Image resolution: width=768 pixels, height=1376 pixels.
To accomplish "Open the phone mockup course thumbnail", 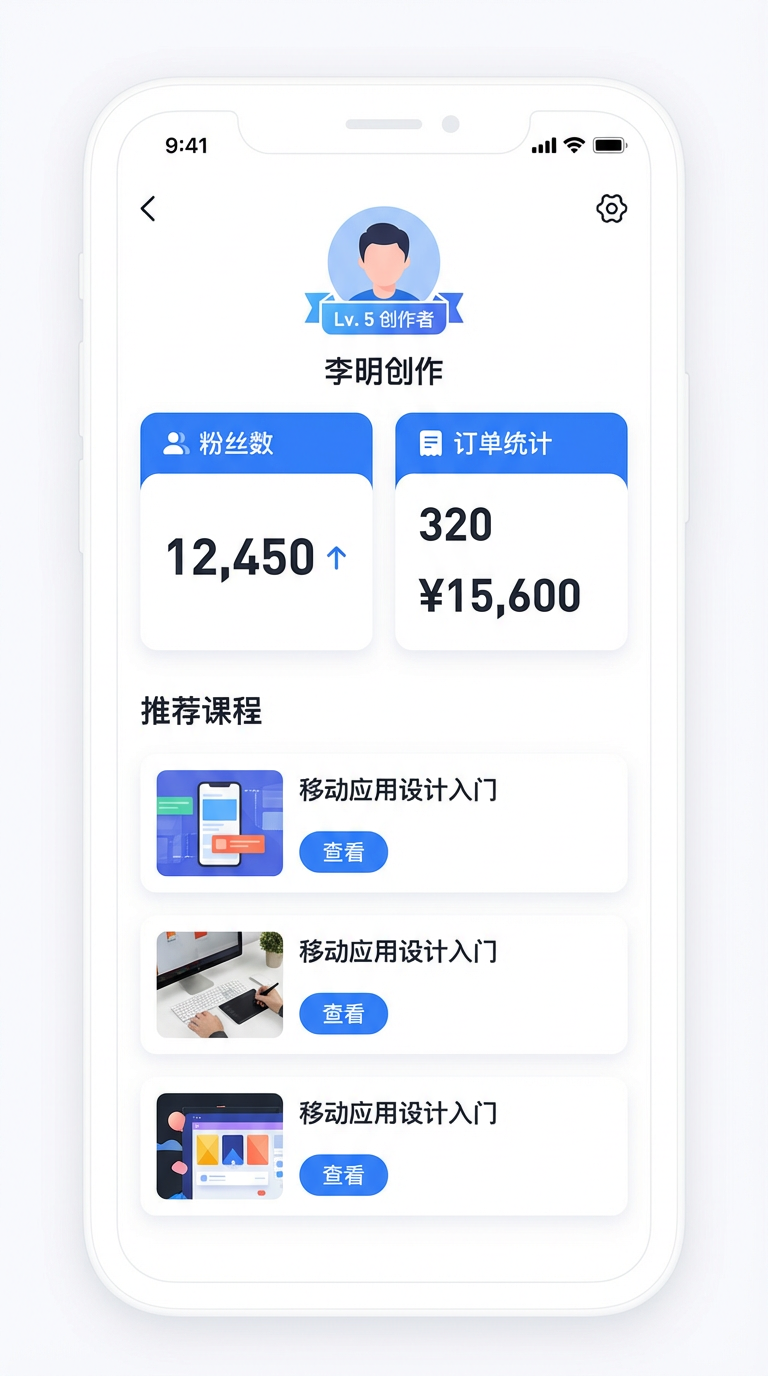I will [x=219, y=822].
